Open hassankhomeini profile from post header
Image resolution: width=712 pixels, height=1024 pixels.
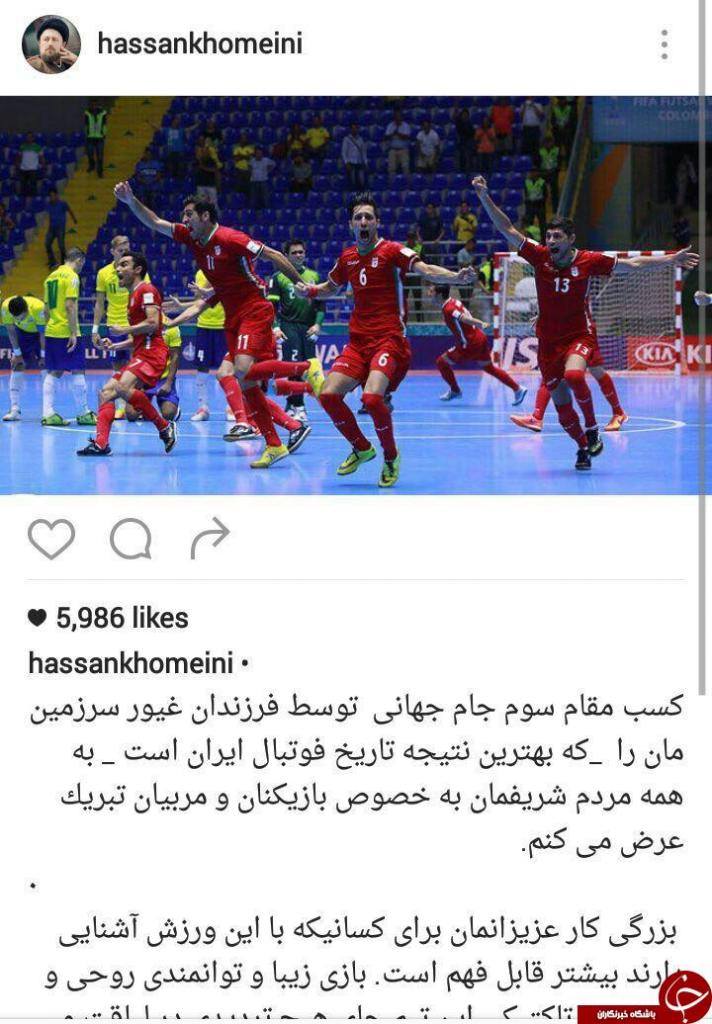[199, 44]
